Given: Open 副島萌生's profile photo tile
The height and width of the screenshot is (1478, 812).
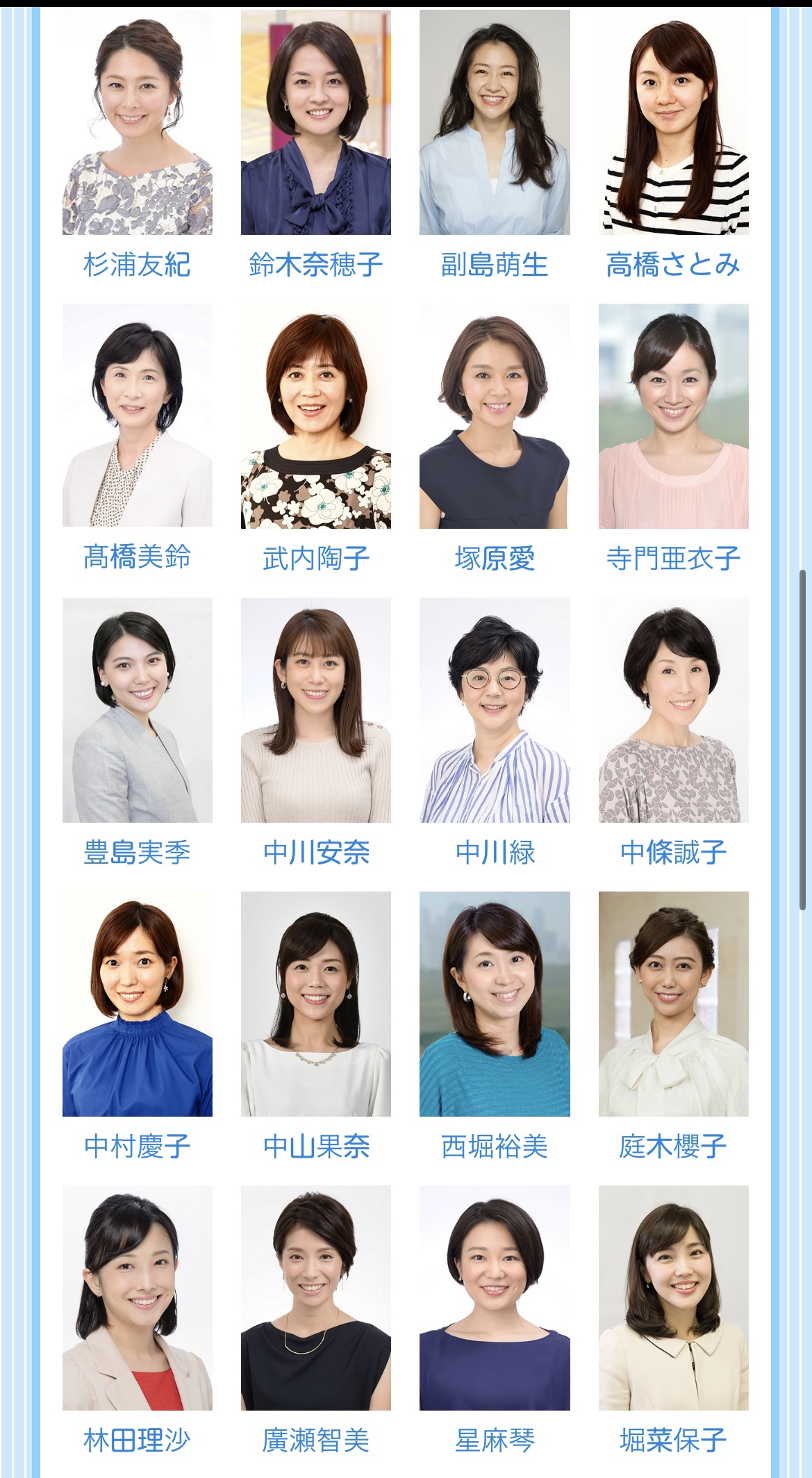Looking at the screenshot, I should point(495,122).
